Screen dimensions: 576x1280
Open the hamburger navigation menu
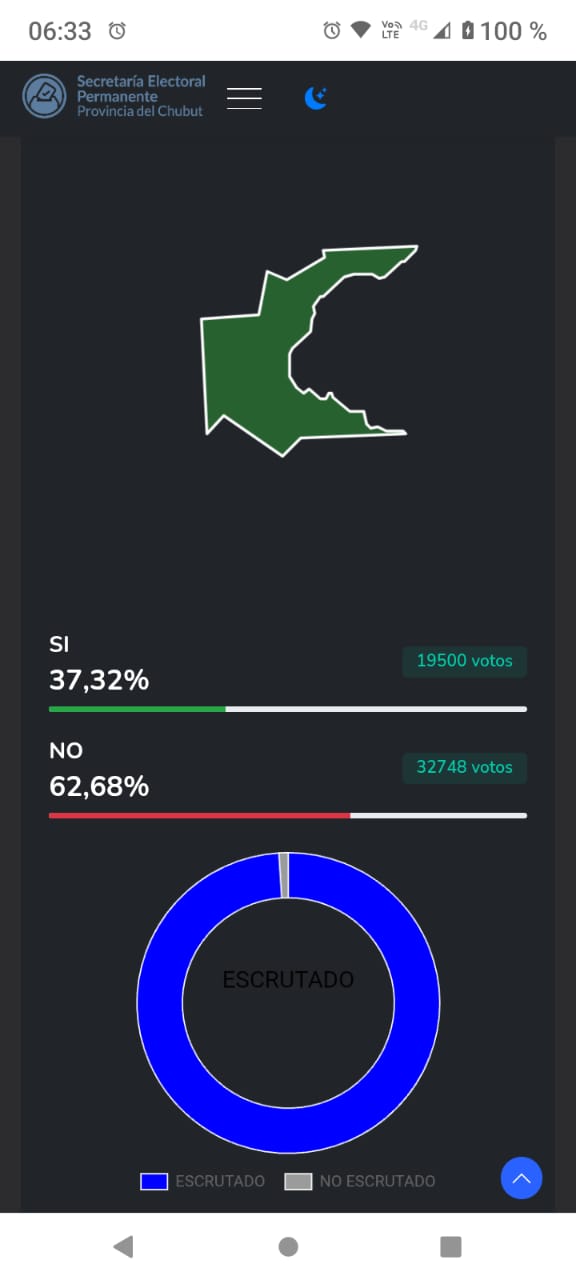pyautogui.click(x=244, y=98)
